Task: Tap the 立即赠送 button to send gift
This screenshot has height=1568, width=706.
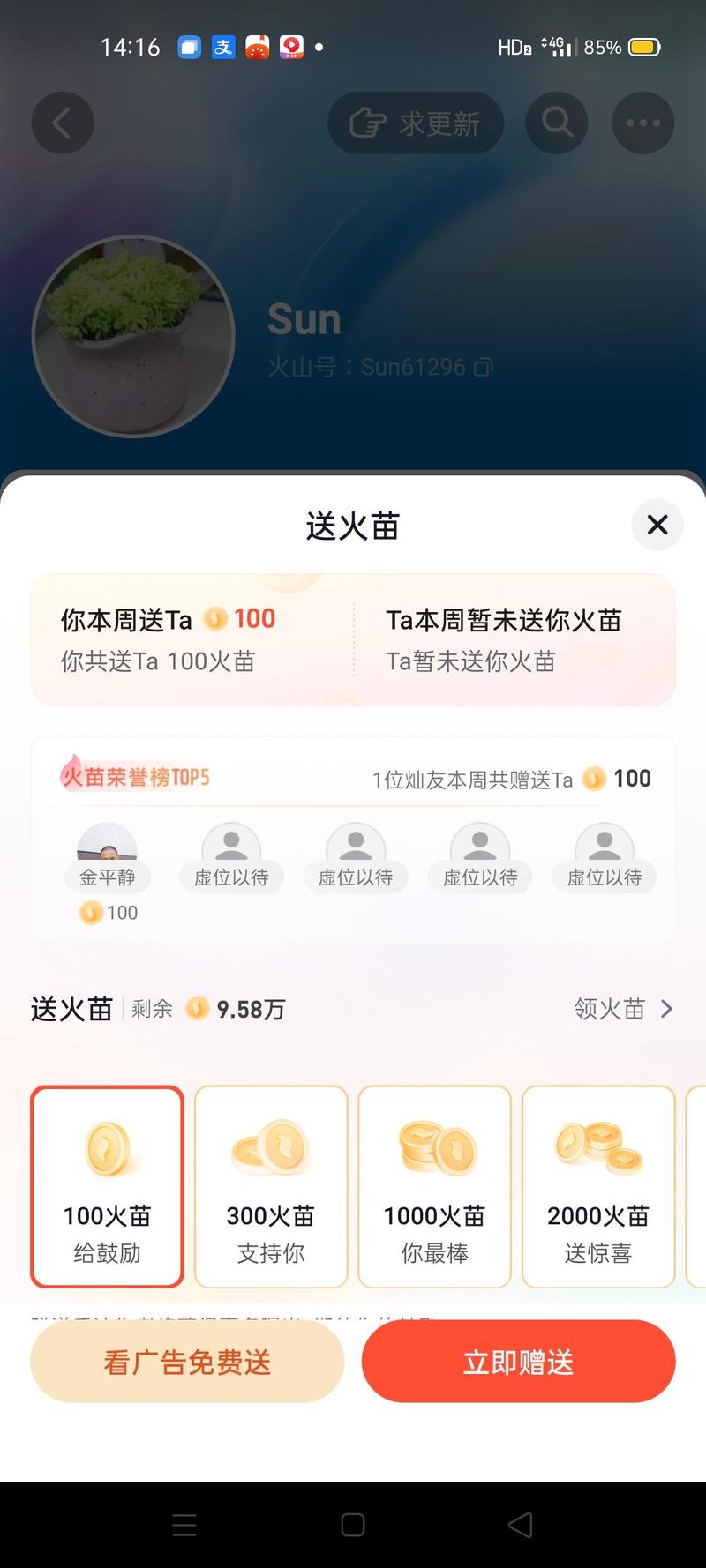Action: 518,1361
